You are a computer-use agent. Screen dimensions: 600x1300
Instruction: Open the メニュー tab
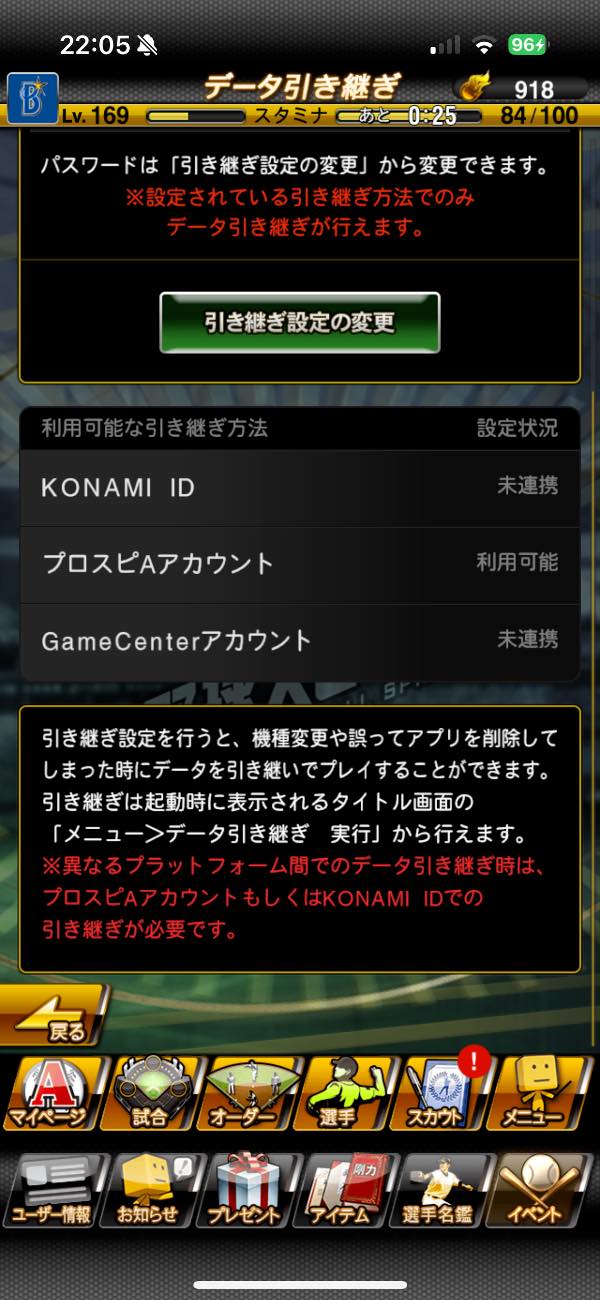tap(545, 1094)
